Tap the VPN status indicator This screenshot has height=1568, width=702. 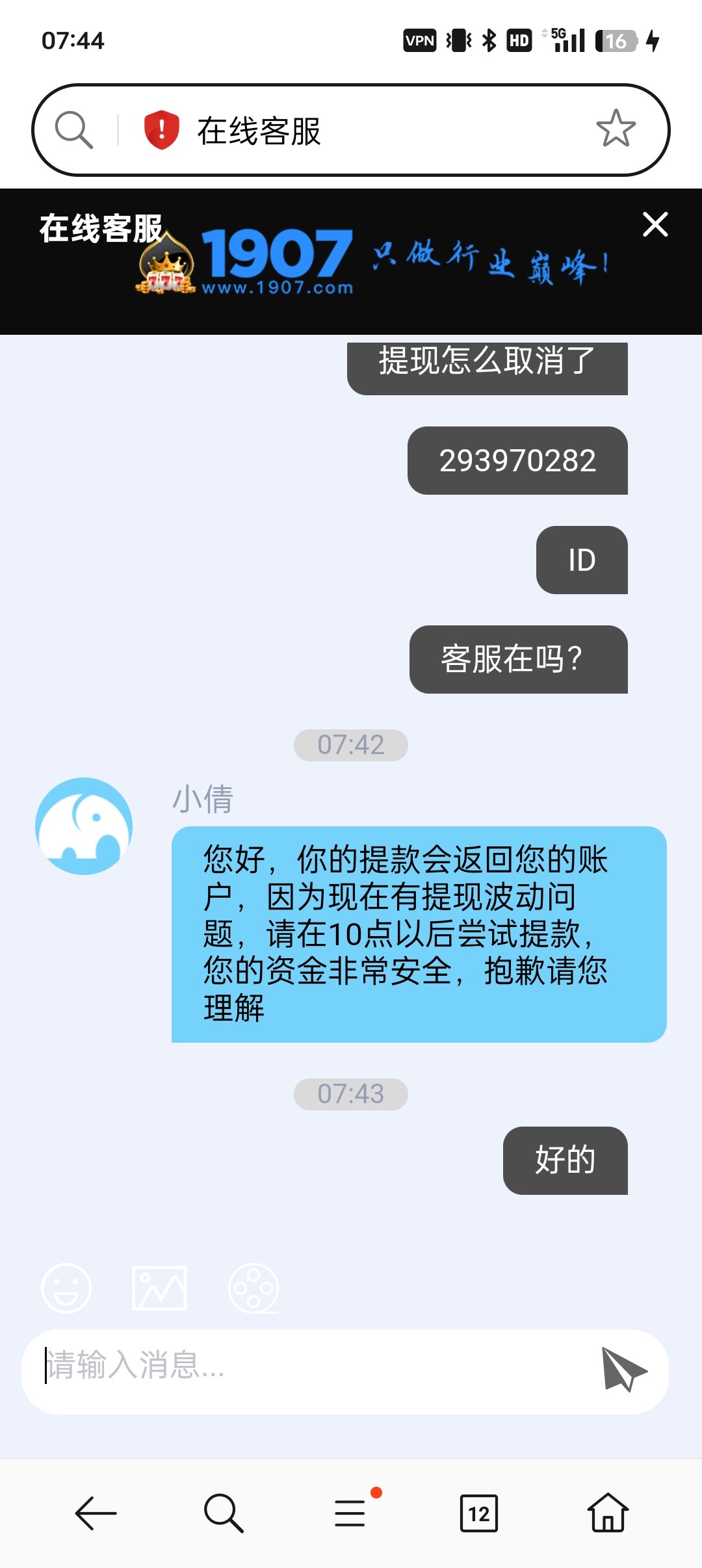click(x=419, y=40)
